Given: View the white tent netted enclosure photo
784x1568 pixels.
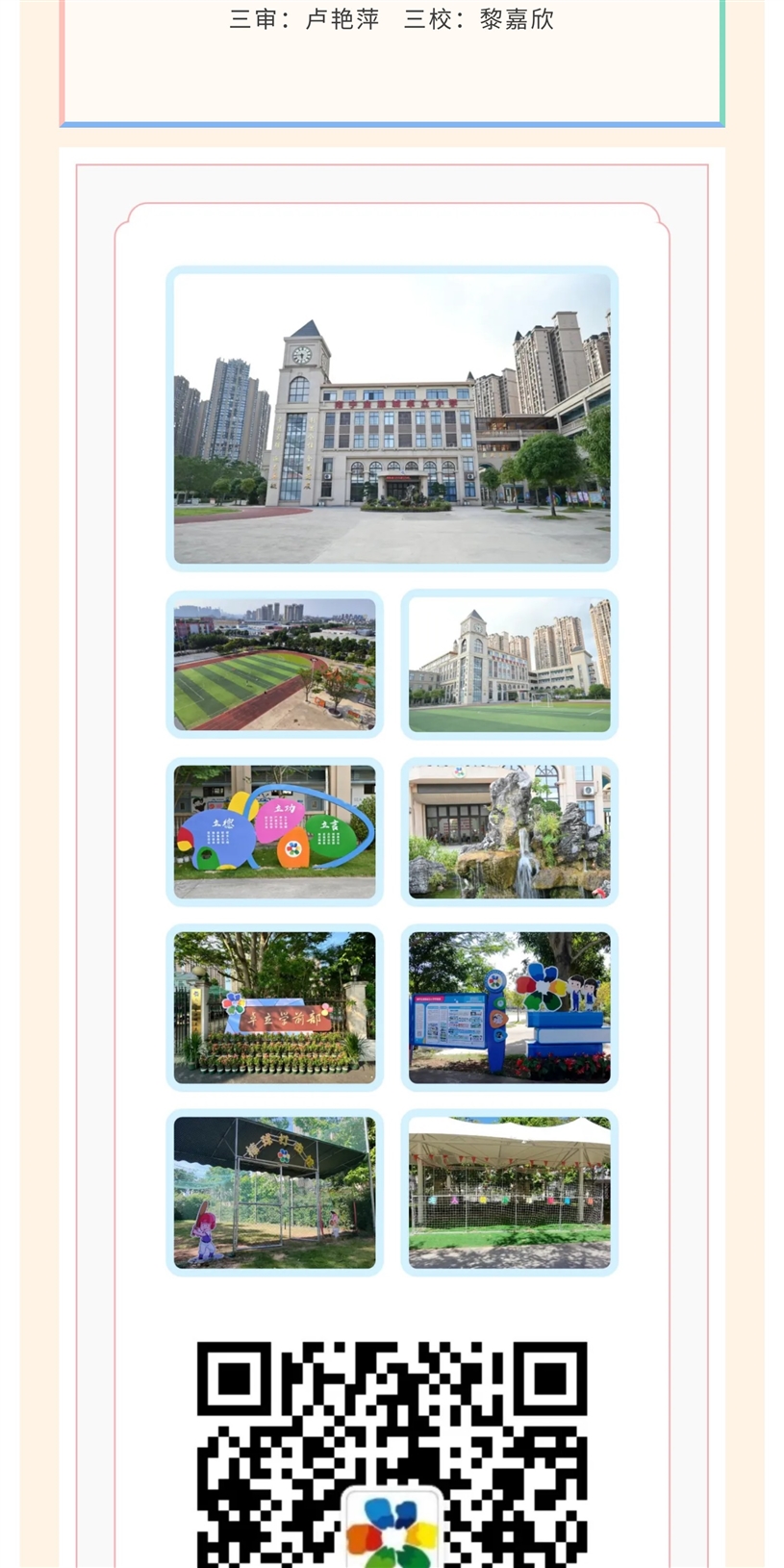Looking at the screenshot, I should click(x=509, y=1192).
